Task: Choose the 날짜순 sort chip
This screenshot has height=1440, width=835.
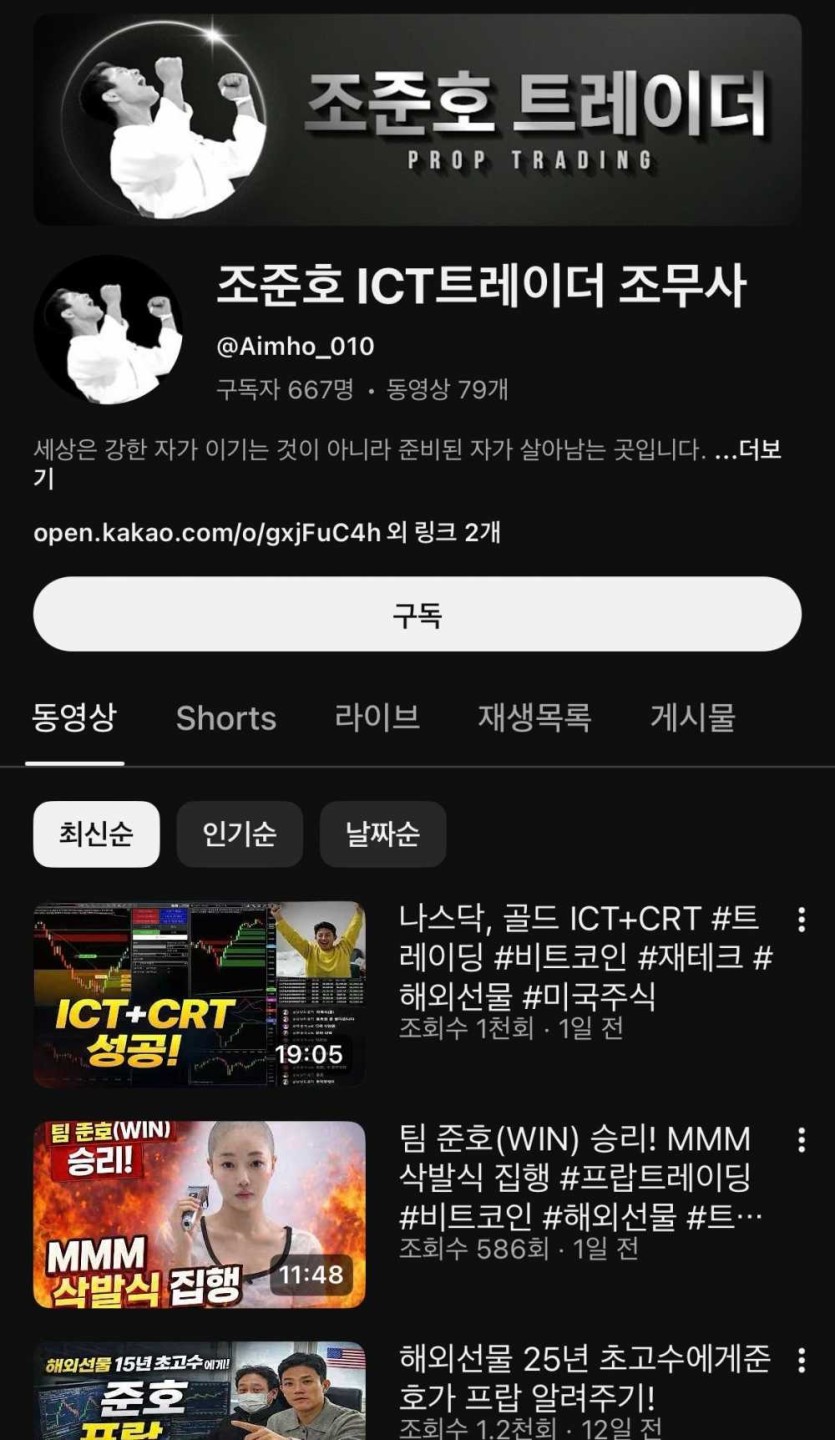Action: click(382, 834)
